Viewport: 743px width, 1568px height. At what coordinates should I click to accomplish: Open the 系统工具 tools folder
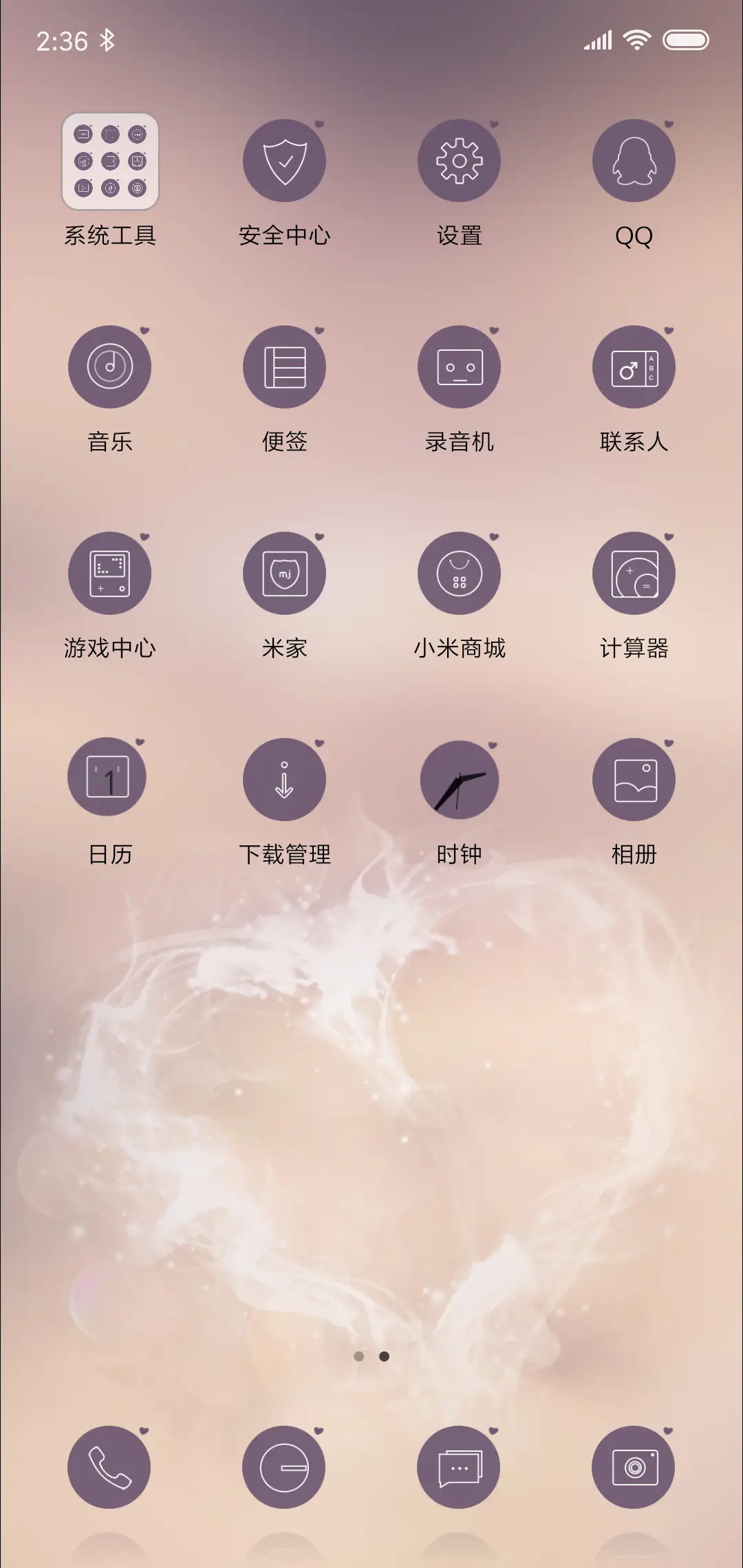pos(109,160)
